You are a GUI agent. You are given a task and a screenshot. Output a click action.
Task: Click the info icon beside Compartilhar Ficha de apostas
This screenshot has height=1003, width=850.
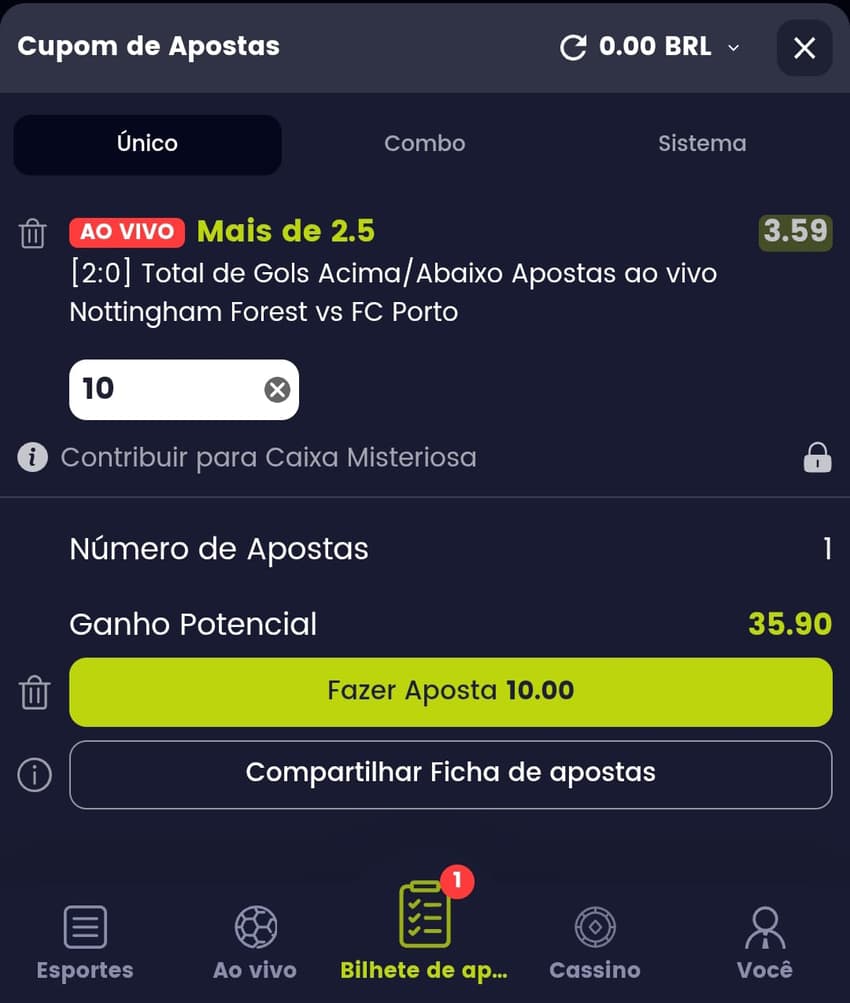tap(33, 775)
